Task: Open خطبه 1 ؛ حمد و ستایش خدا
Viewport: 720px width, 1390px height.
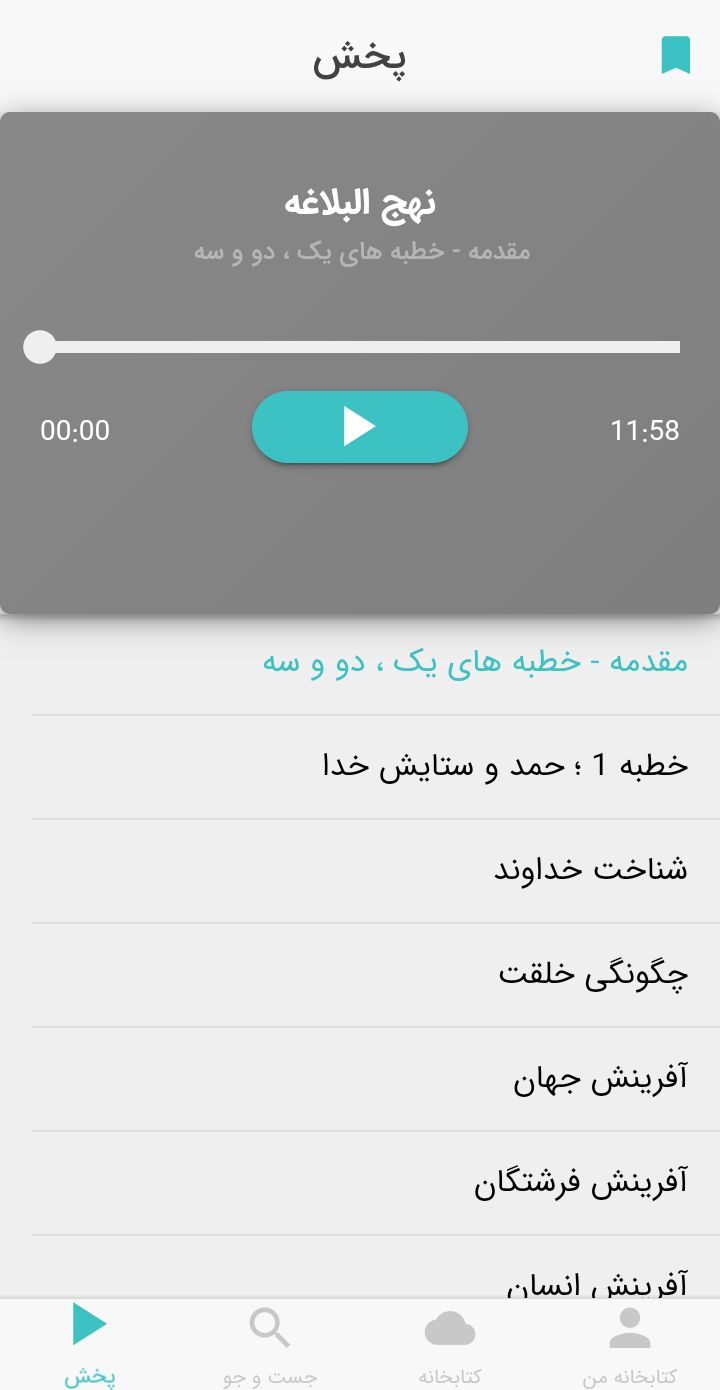Action: click(505, 766)
